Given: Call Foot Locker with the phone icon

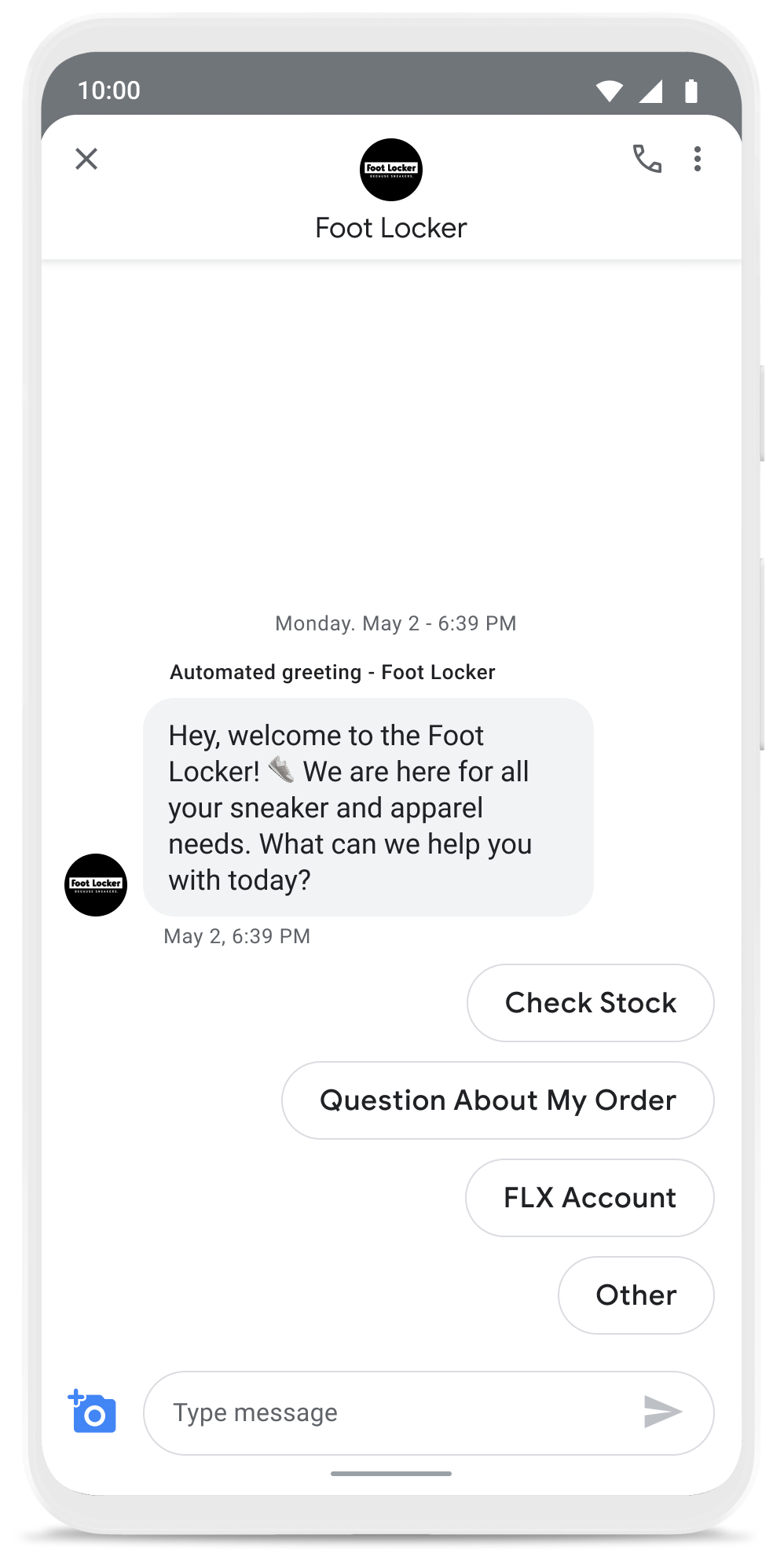Looking at the screenshot, I should tap(647, 159).
